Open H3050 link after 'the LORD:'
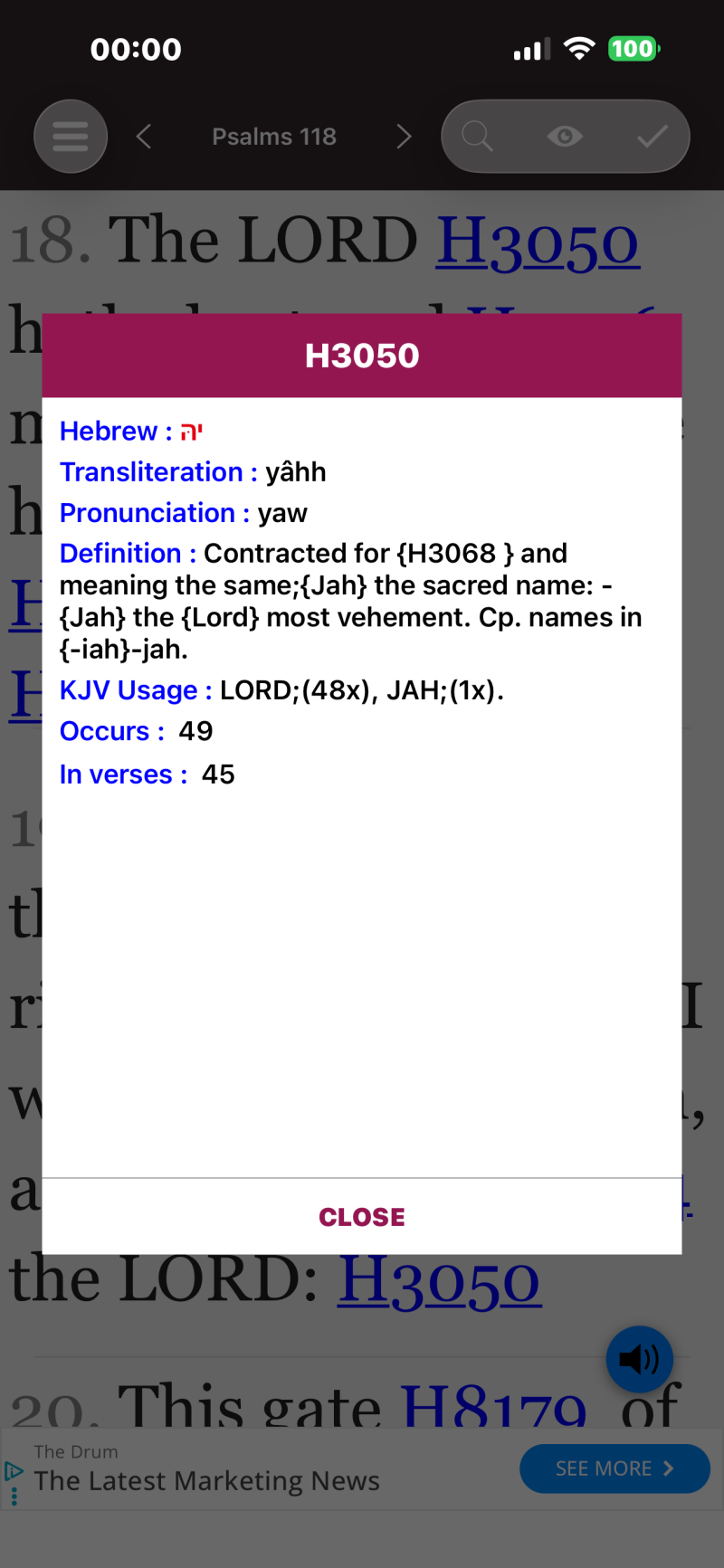The image size is (724, 1568). tap(440, 1279)
